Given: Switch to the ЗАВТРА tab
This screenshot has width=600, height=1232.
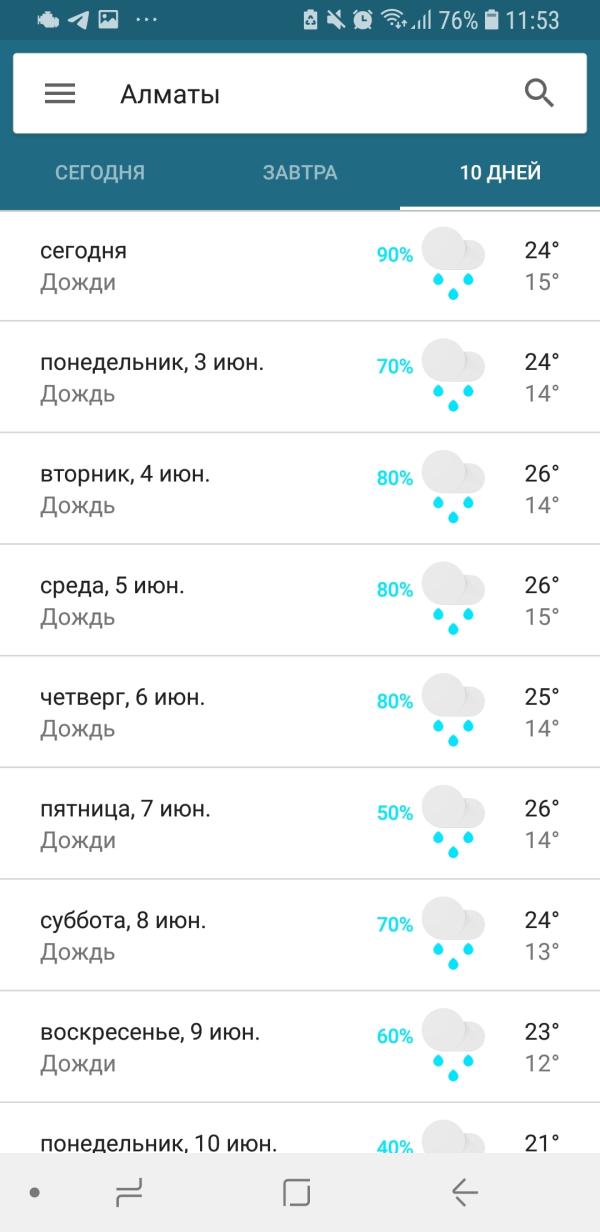Looking at the screenshot, I should point(300,172).
